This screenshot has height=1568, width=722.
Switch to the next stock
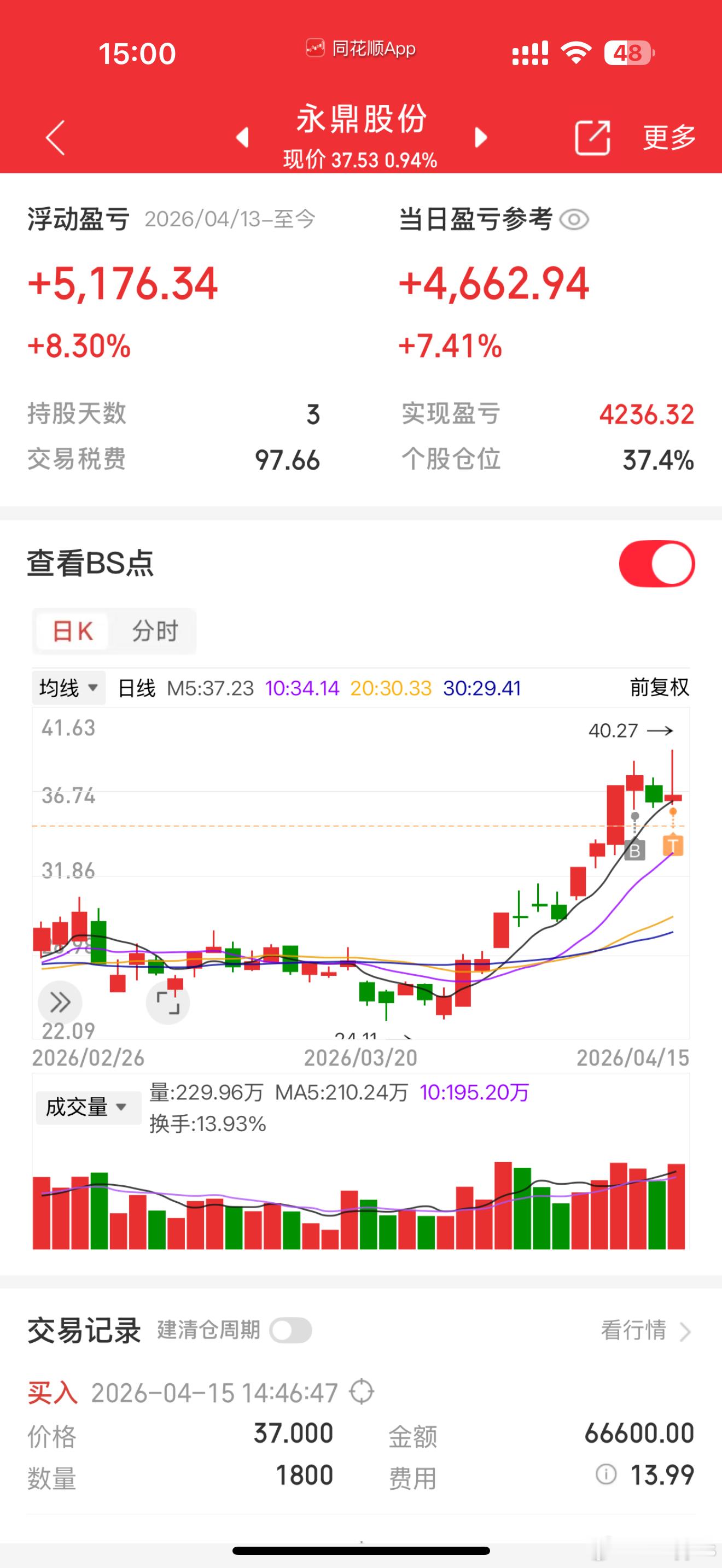(481, 138)
